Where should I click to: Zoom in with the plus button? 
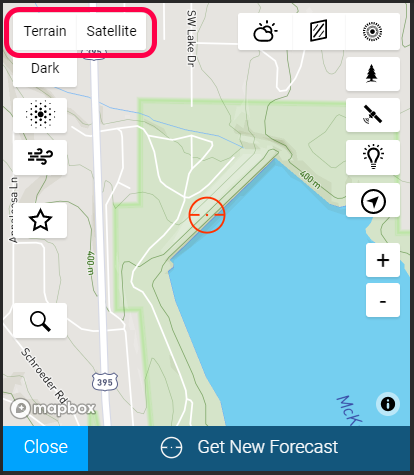(x=383, y=260)
